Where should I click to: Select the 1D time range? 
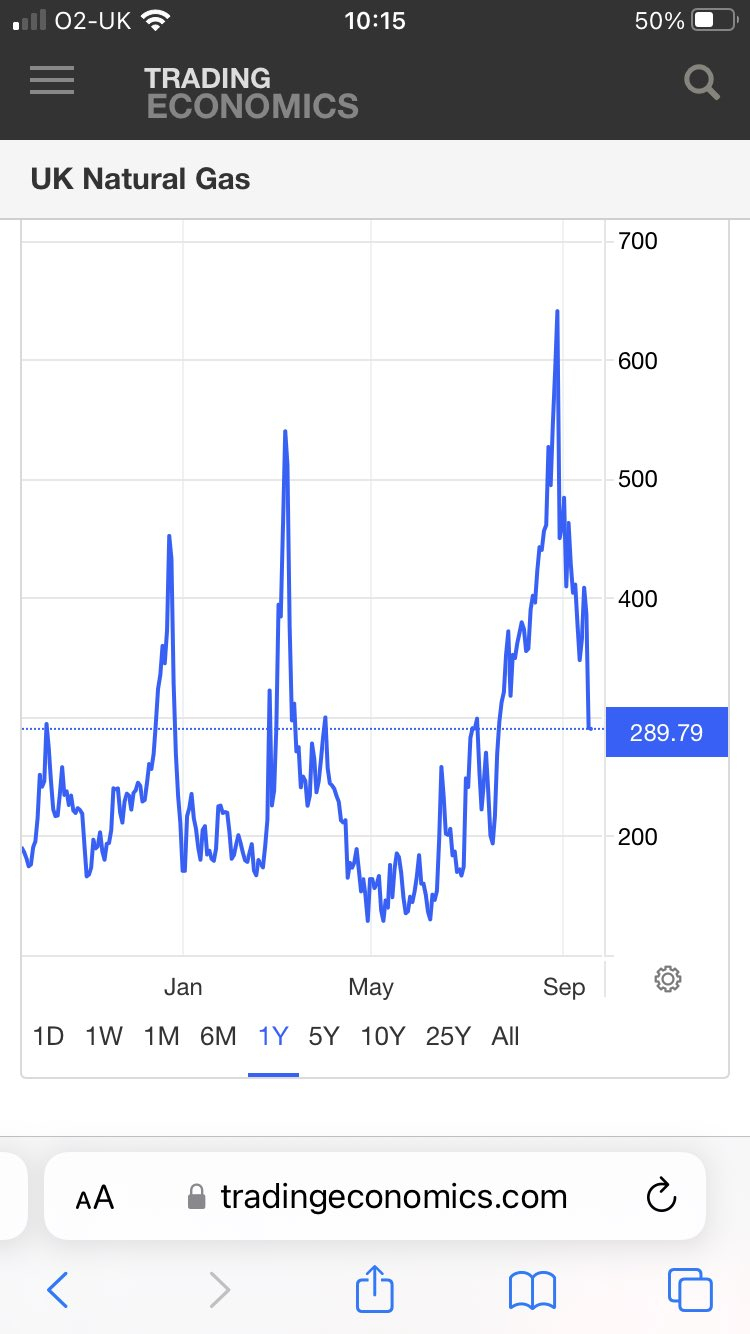click(x=48, y=1037)
